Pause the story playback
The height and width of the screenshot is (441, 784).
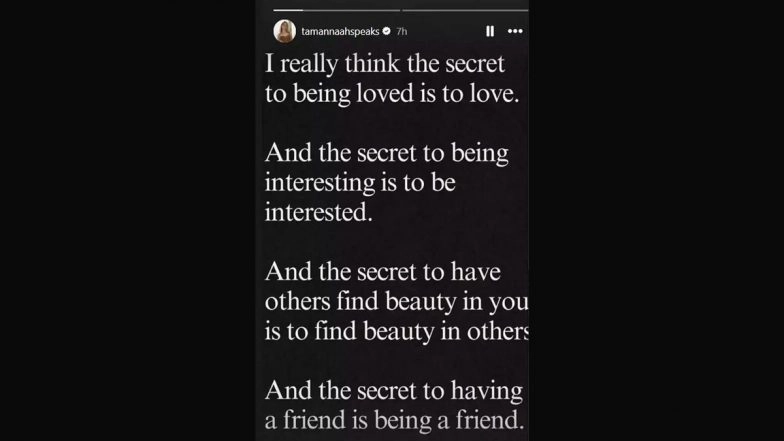490,31
